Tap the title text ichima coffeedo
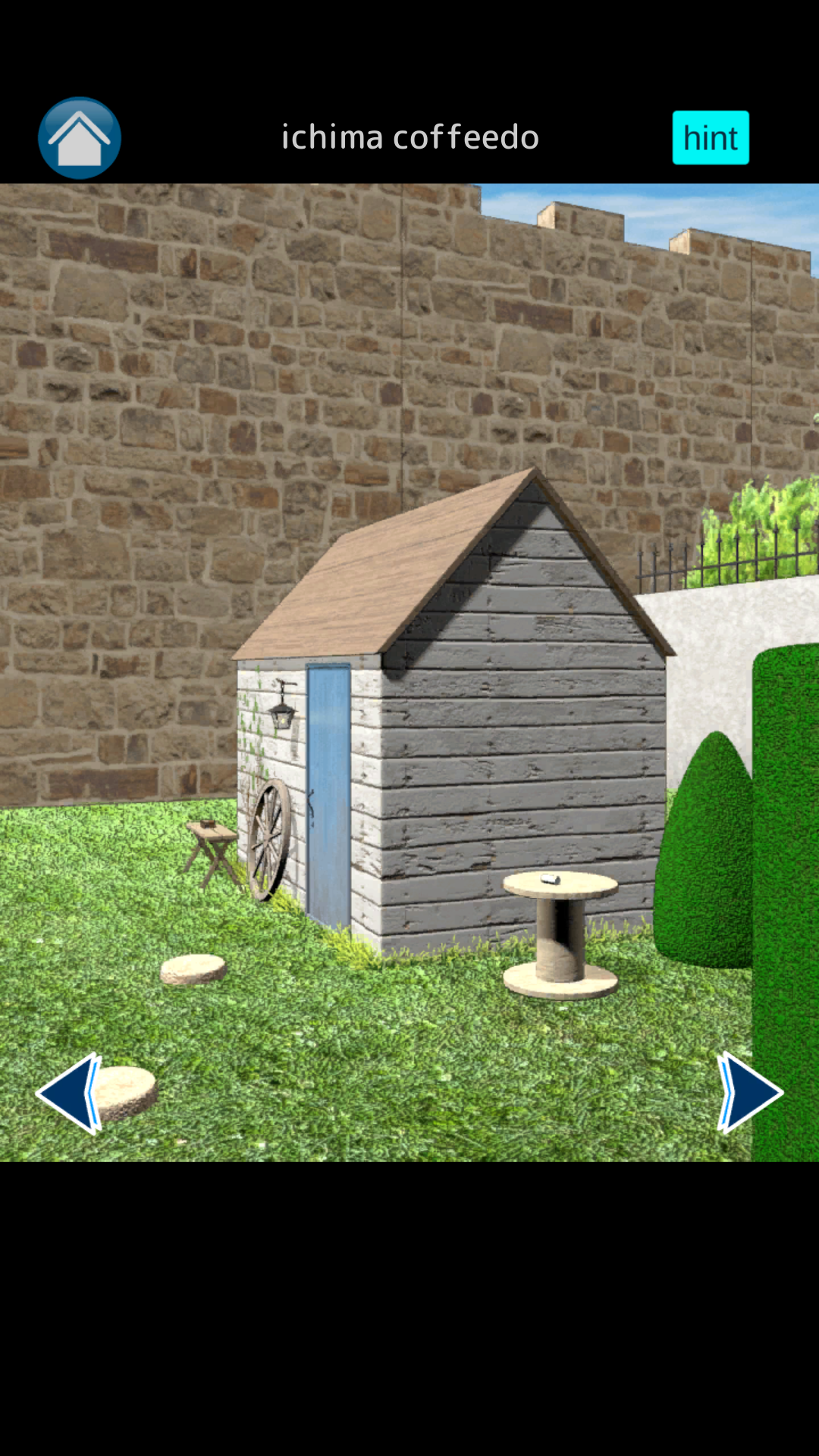The image size is (819, 1456). tap(409, 137)
